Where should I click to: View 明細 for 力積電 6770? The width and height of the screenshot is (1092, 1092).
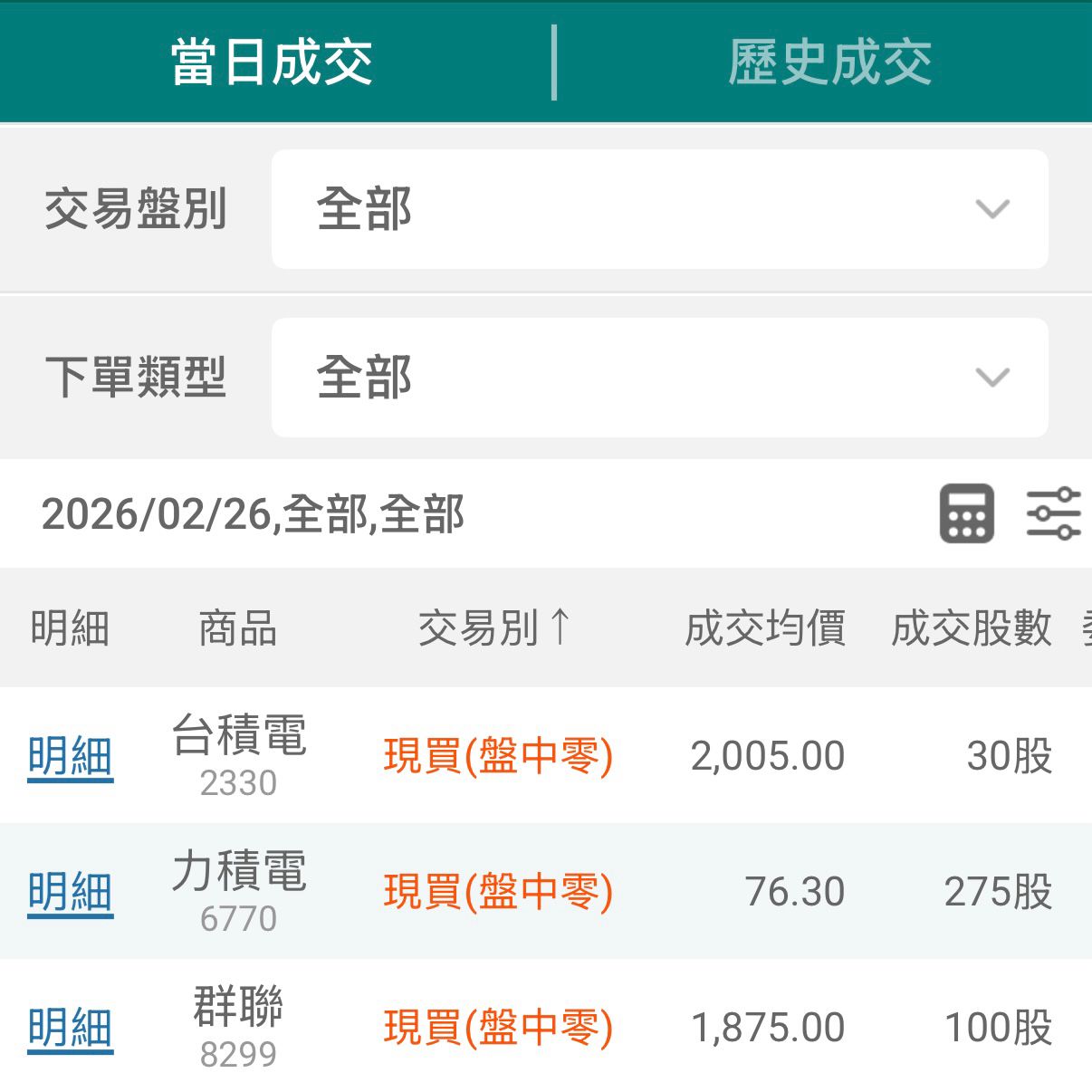70,892
